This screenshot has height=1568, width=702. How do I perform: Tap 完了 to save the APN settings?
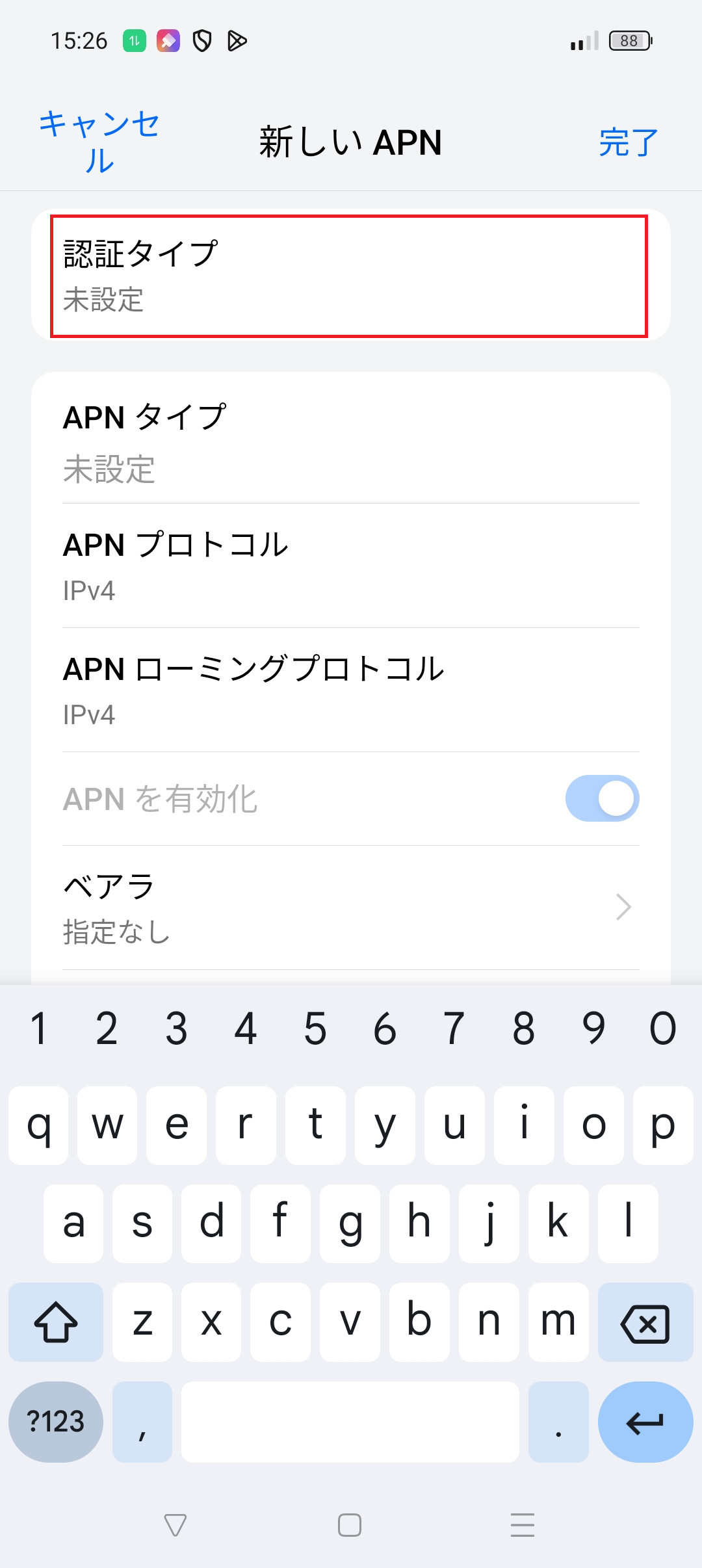click(627, 143)
